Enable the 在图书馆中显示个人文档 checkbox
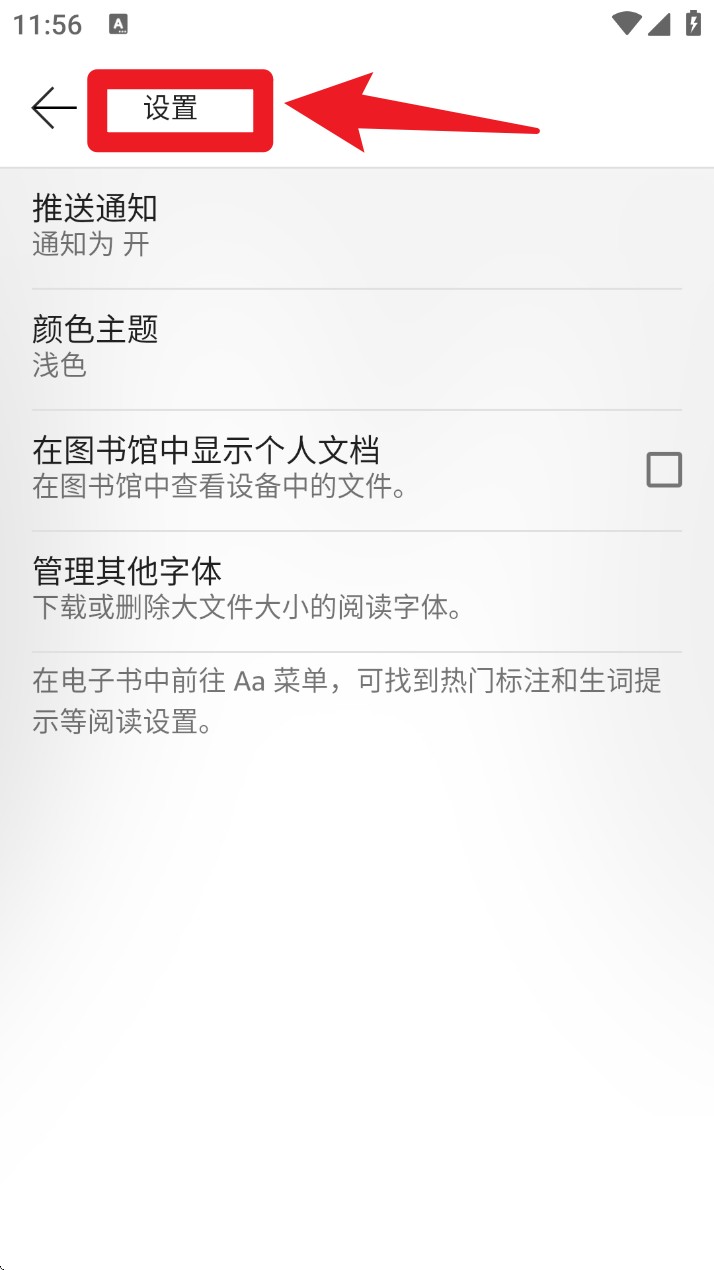The width and height of the screenshot is (714, 1270). [x=663, y=469]
